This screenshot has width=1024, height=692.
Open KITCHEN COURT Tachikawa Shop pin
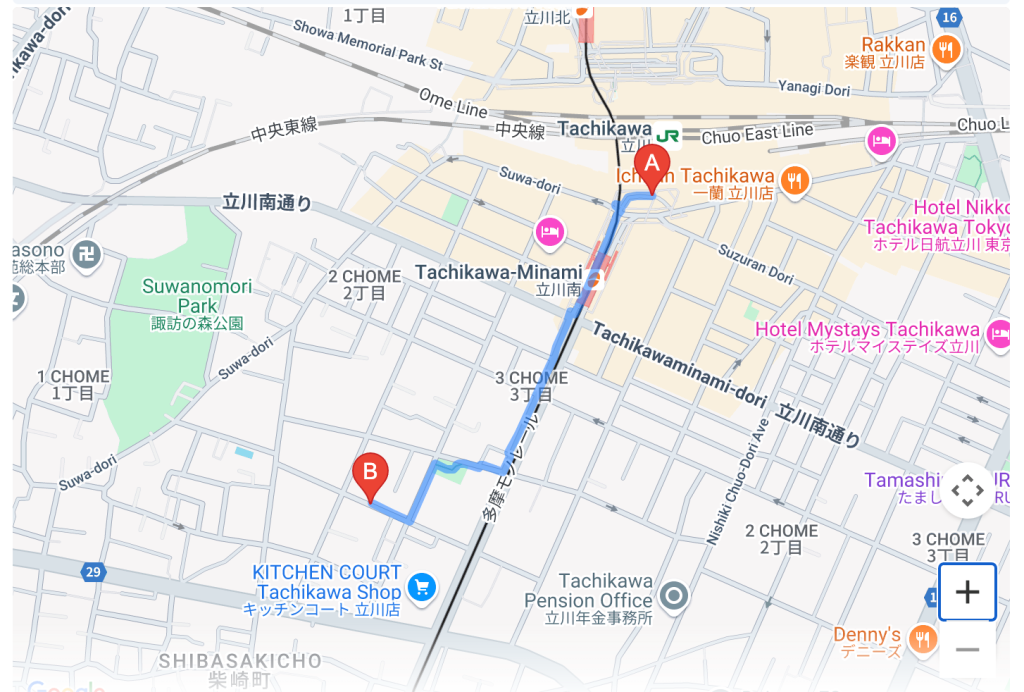(x=421, y=587)
